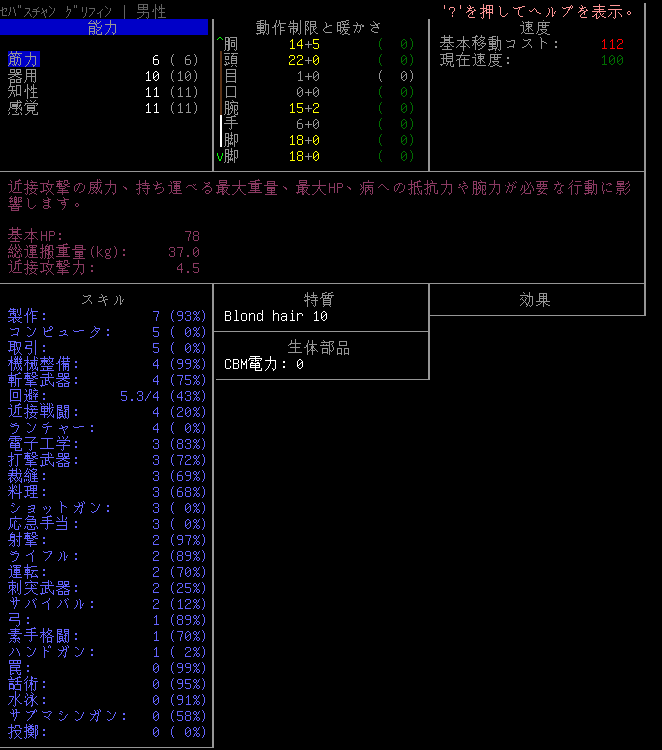662x750 pixels.
Task: Select the 製作 skill row
Action: (104, 316)
